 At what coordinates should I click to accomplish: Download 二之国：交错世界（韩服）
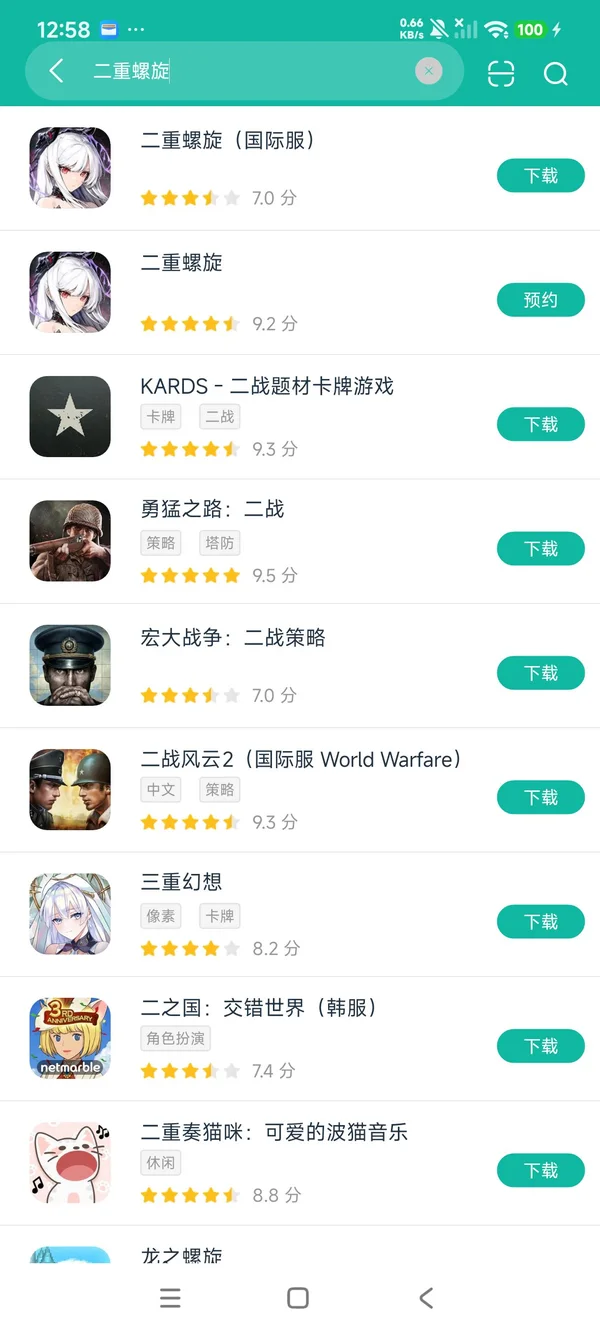(x=540, y=1046)
